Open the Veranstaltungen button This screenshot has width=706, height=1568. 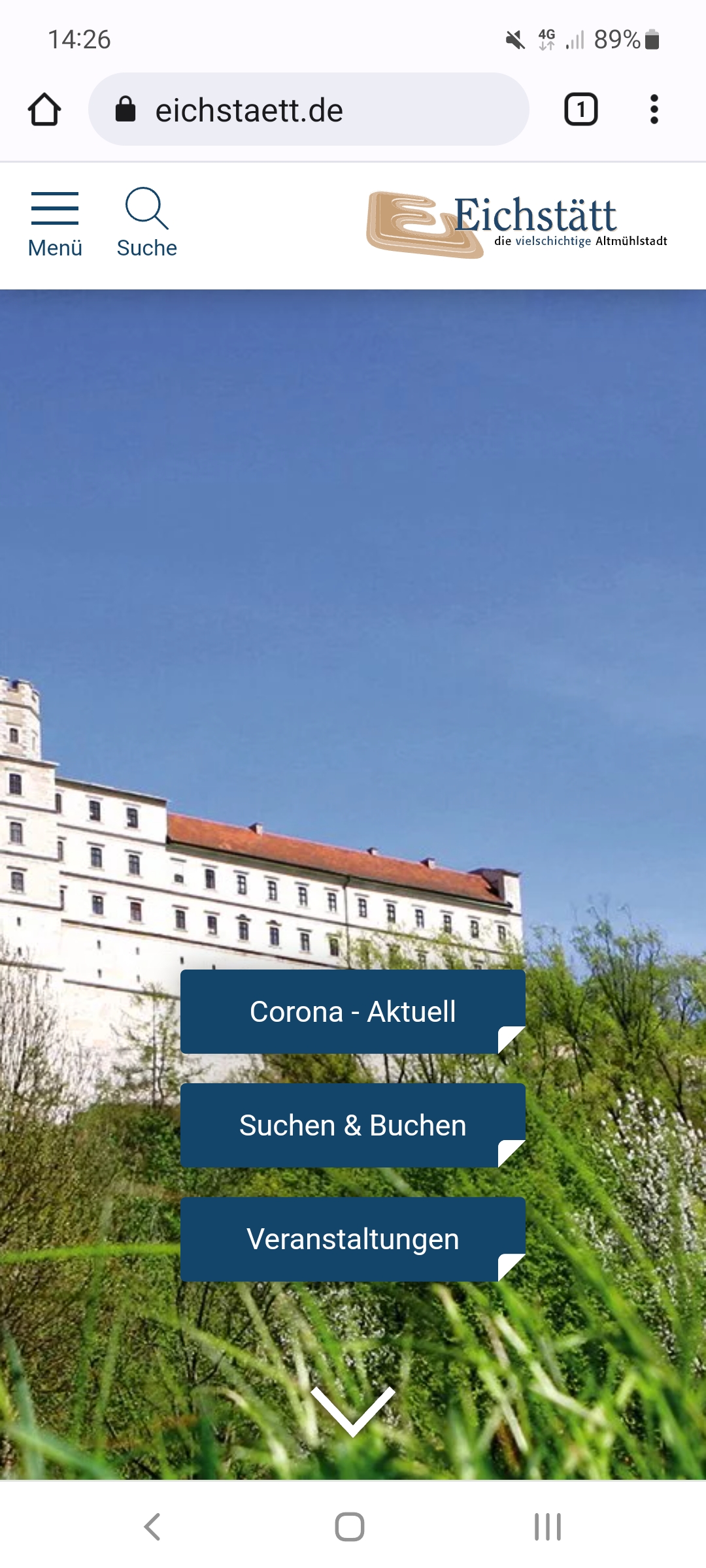pos(352,1239)
